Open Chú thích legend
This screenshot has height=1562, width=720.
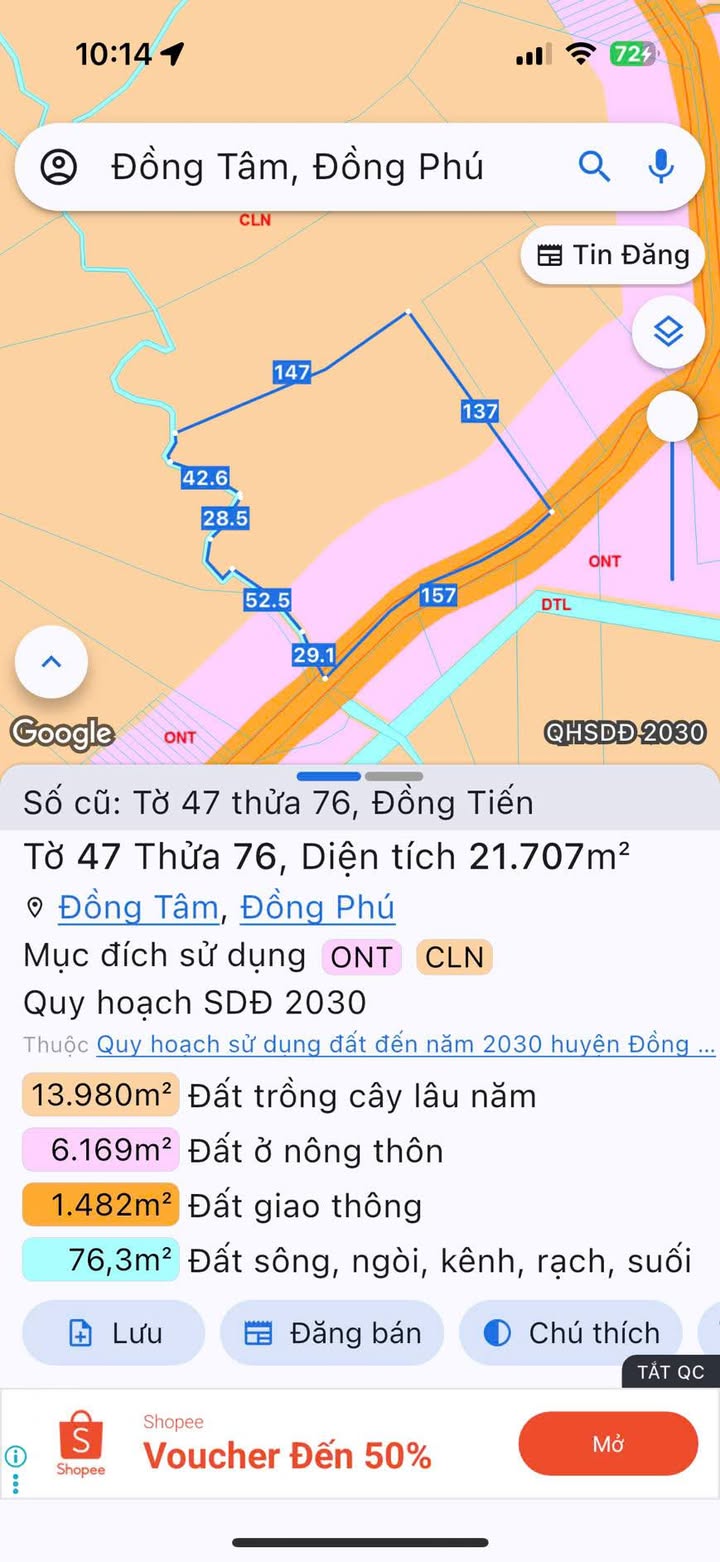coord(571,1333)
